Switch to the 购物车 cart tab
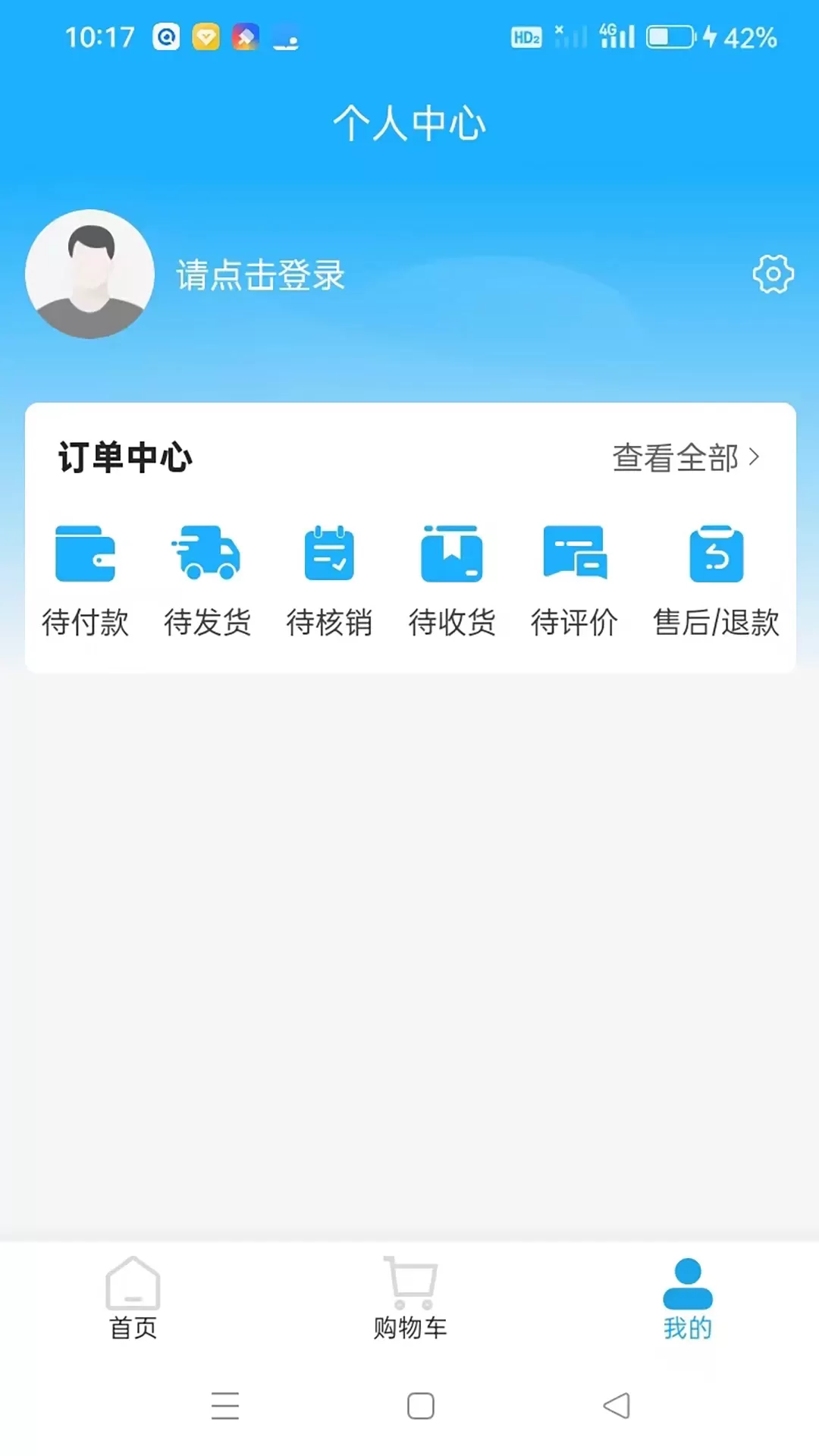 (x=410, y=1298)
